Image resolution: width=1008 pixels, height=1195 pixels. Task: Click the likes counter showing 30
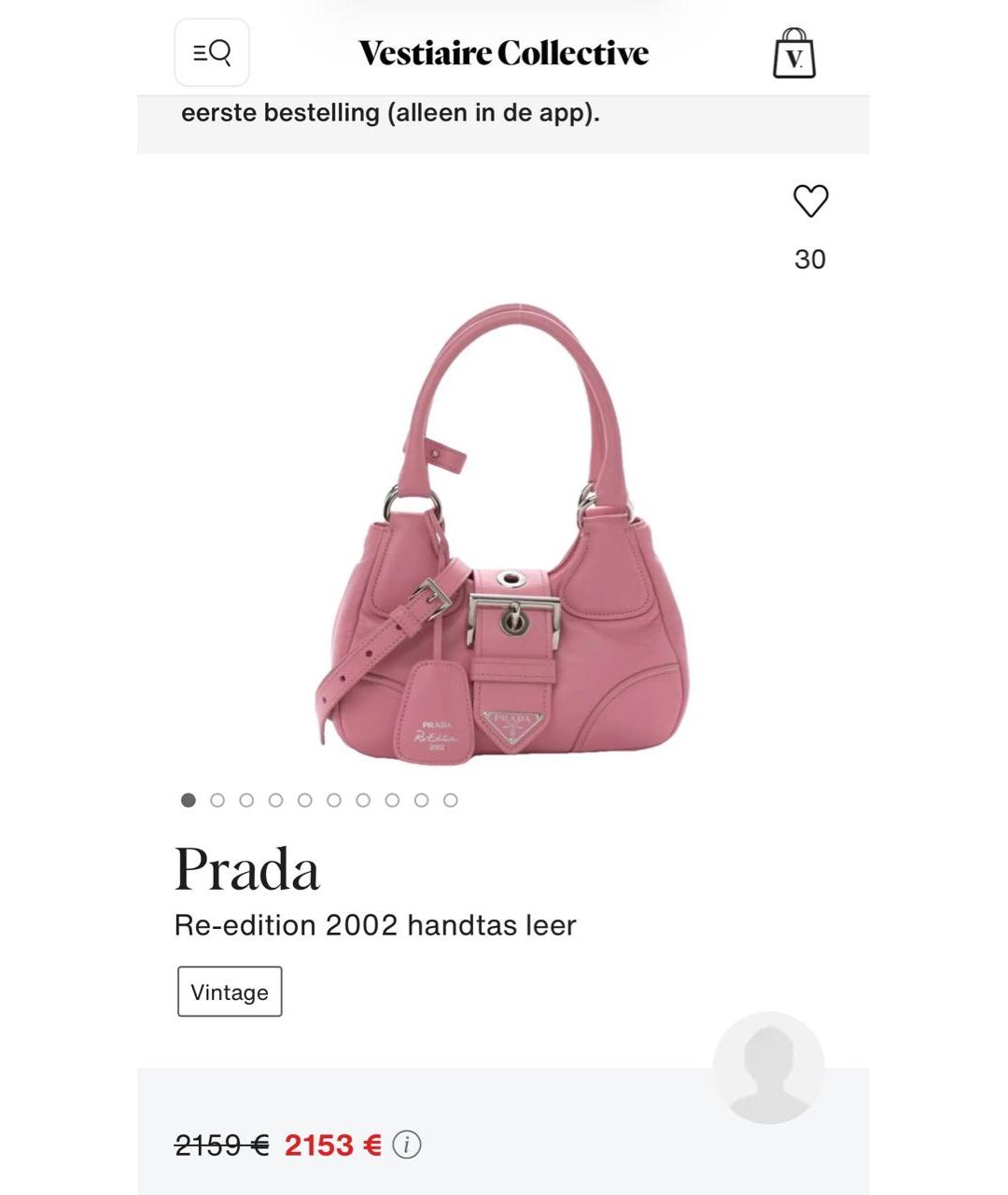(x=810, y=259)
